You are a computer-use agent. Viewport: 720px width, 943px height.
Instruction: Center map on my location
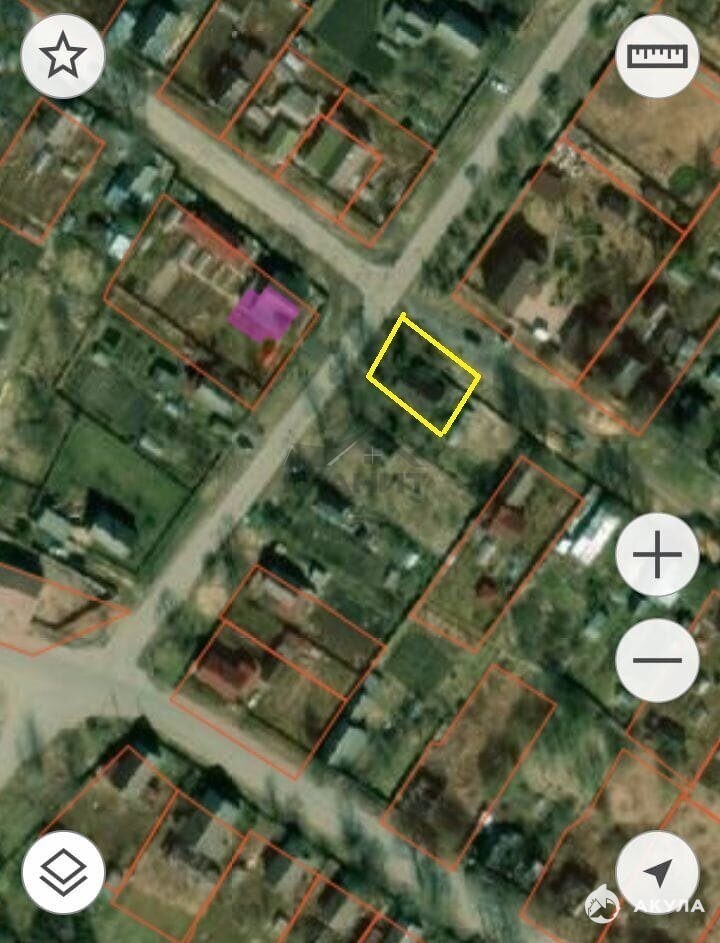coord(657,872)
